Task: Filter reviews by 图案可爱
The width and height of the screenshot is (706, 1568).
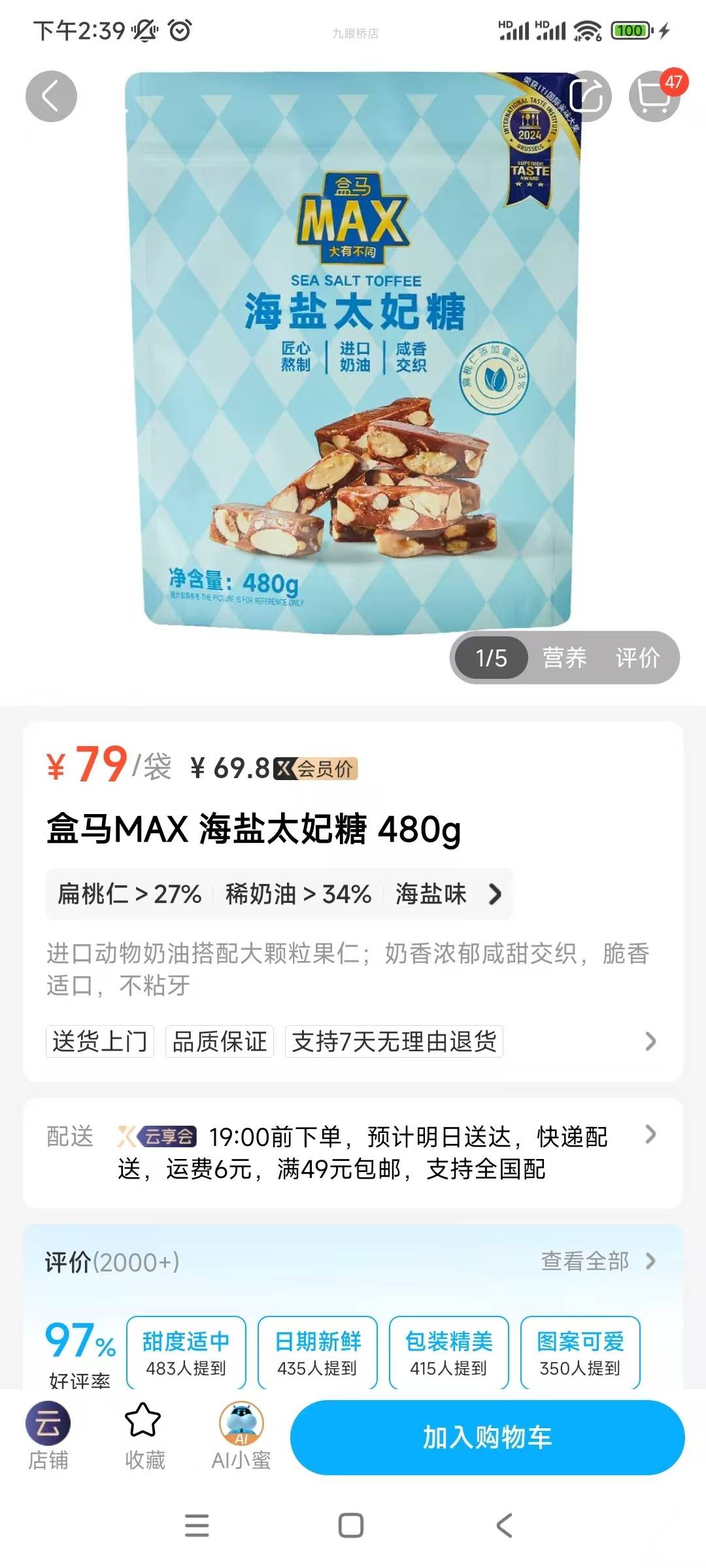Action: [x=580, y=1352]
